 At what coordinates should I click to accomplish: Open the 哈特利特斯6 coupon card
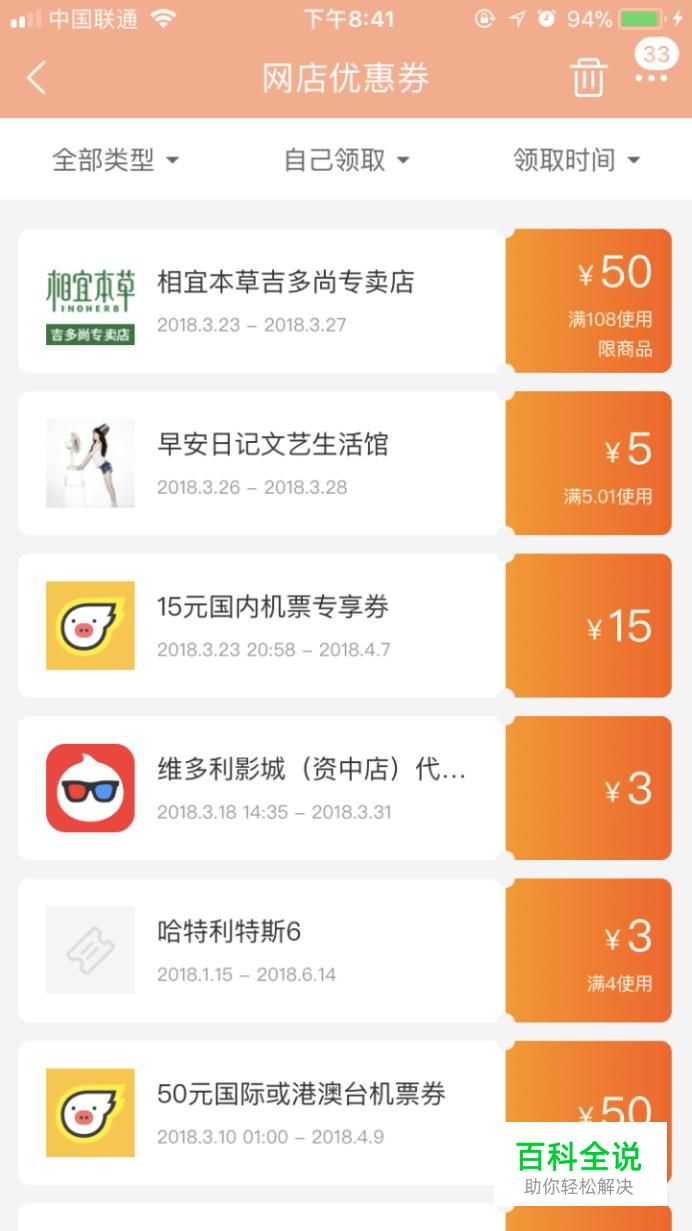[x=345, y=950]
